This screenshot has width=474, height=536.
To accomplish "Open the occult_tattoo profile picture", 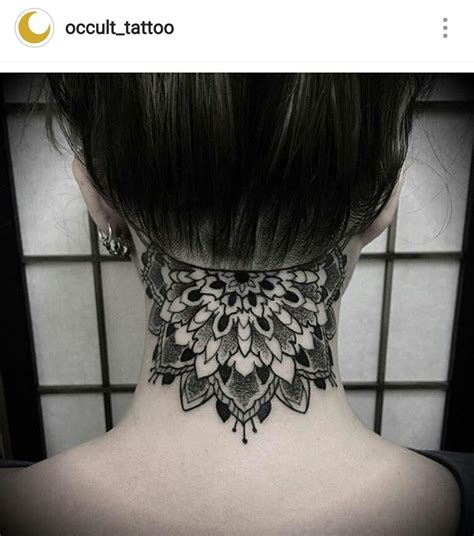I will 34,28.
